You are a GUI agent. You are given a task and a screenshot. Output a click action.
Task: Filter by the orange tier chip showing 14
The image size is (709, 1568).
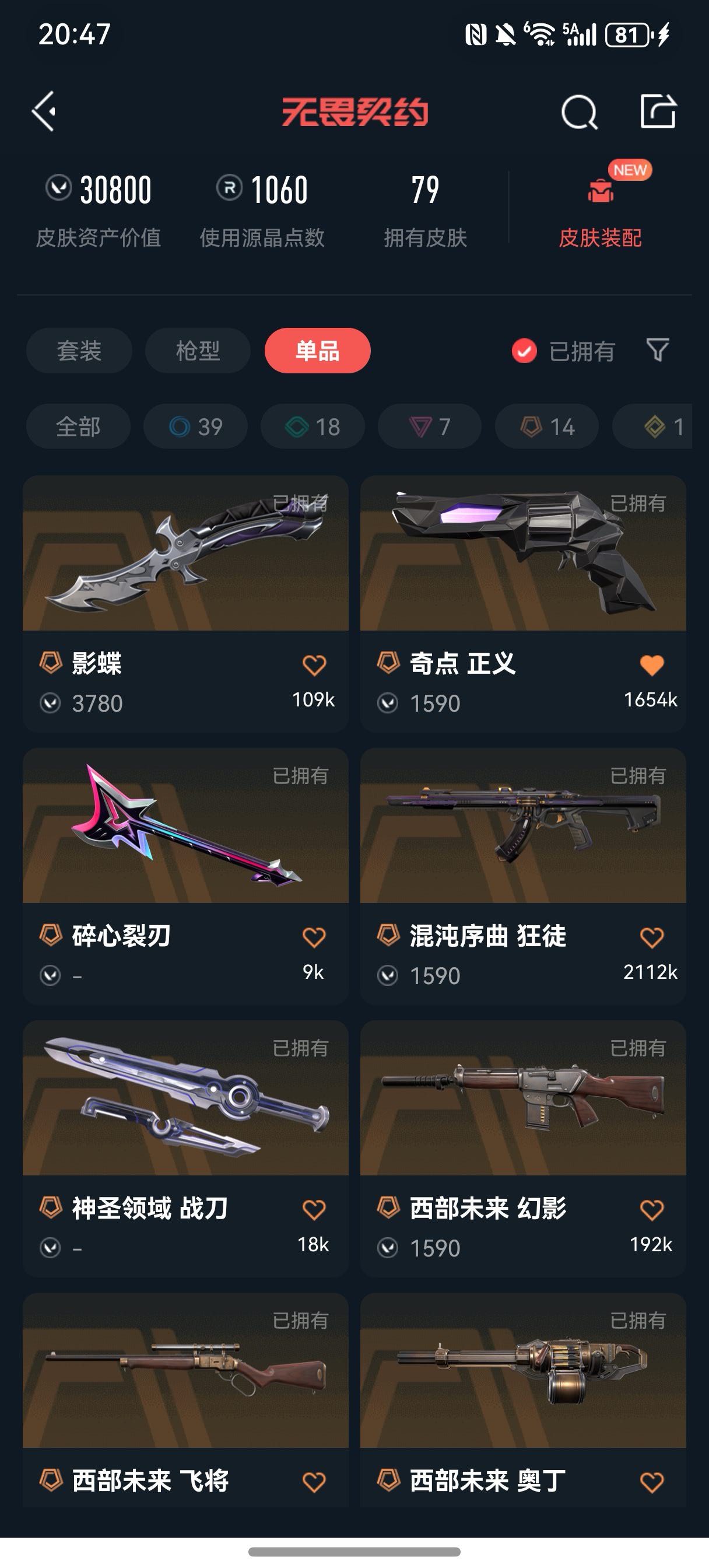point(547,426)
